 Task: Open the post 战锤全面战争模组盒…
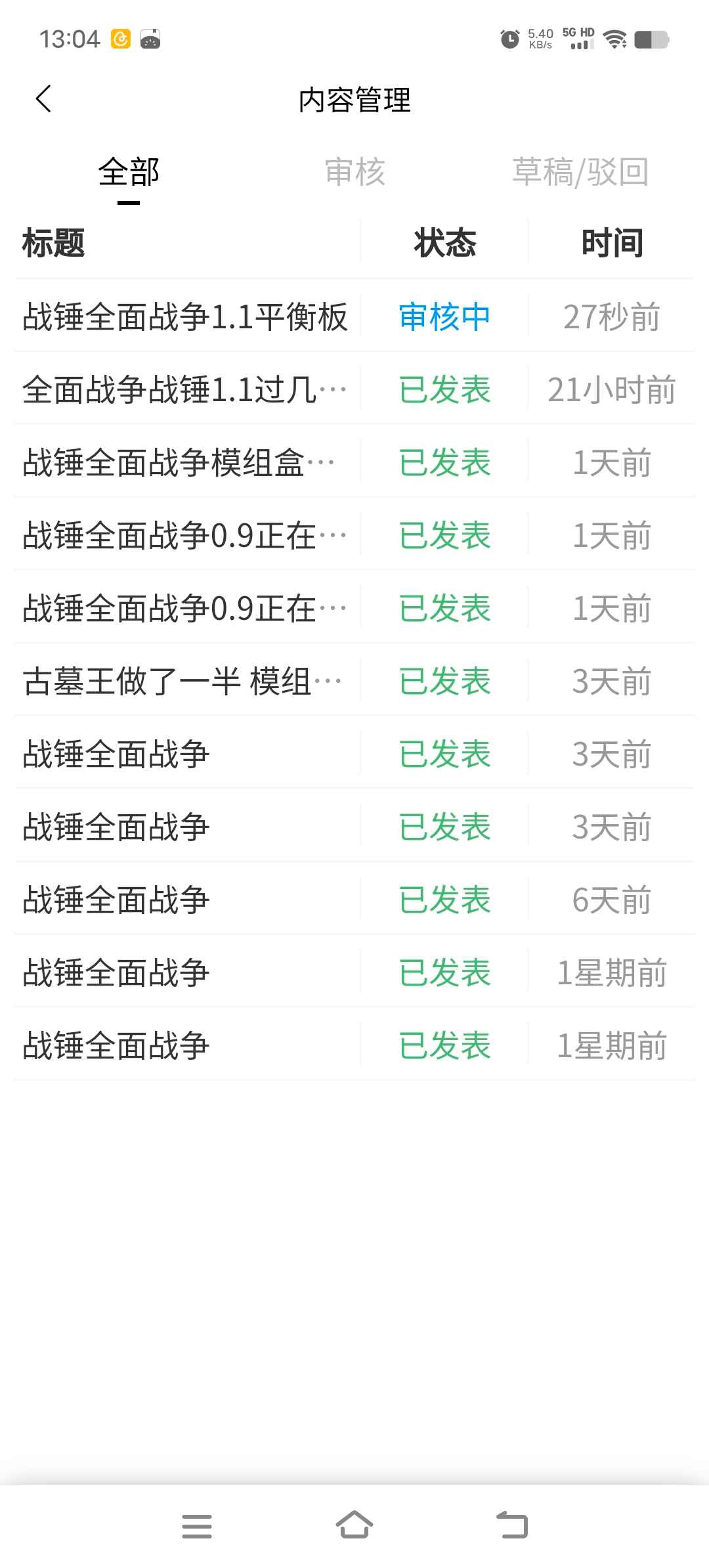click(x=354, y=462)
